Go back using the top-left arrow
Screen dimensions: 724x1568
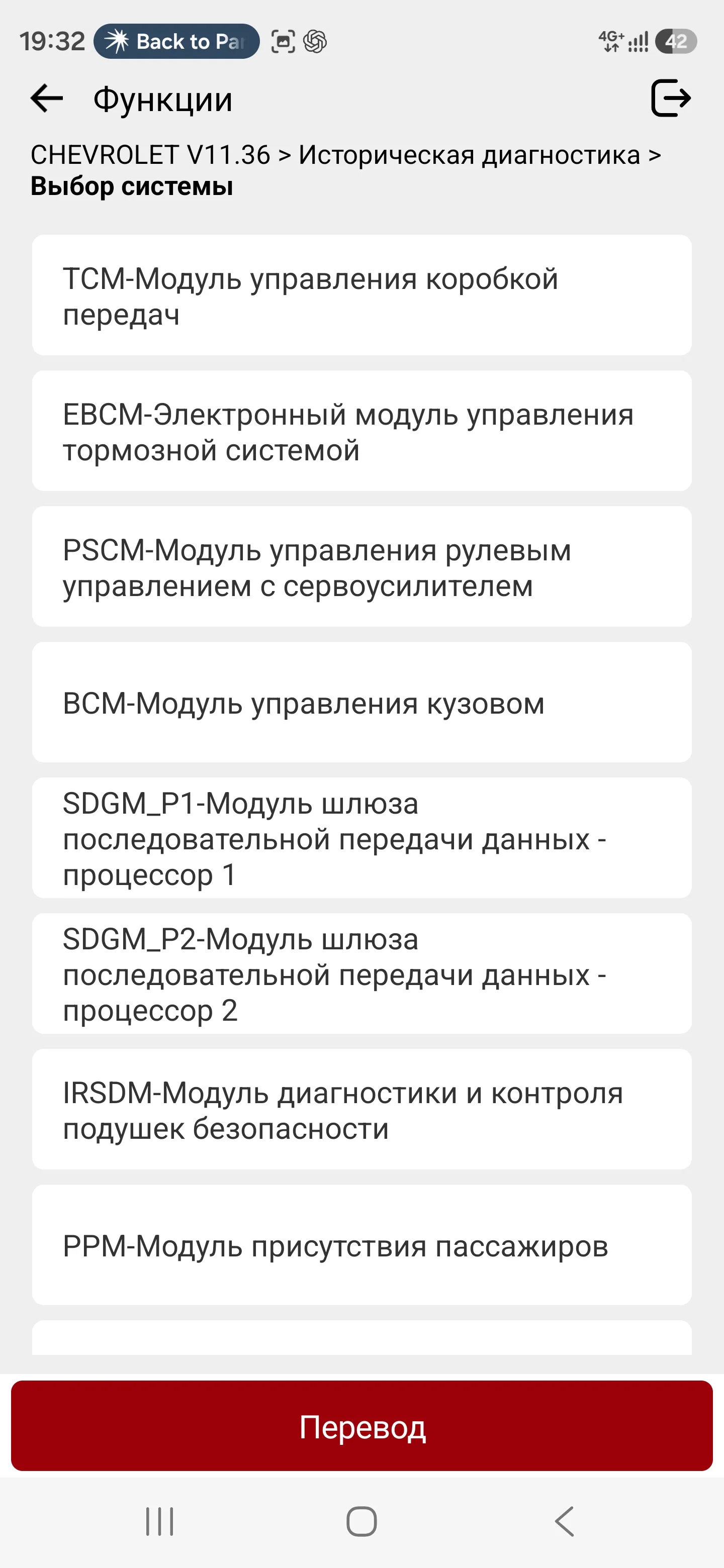pos(46,99)
